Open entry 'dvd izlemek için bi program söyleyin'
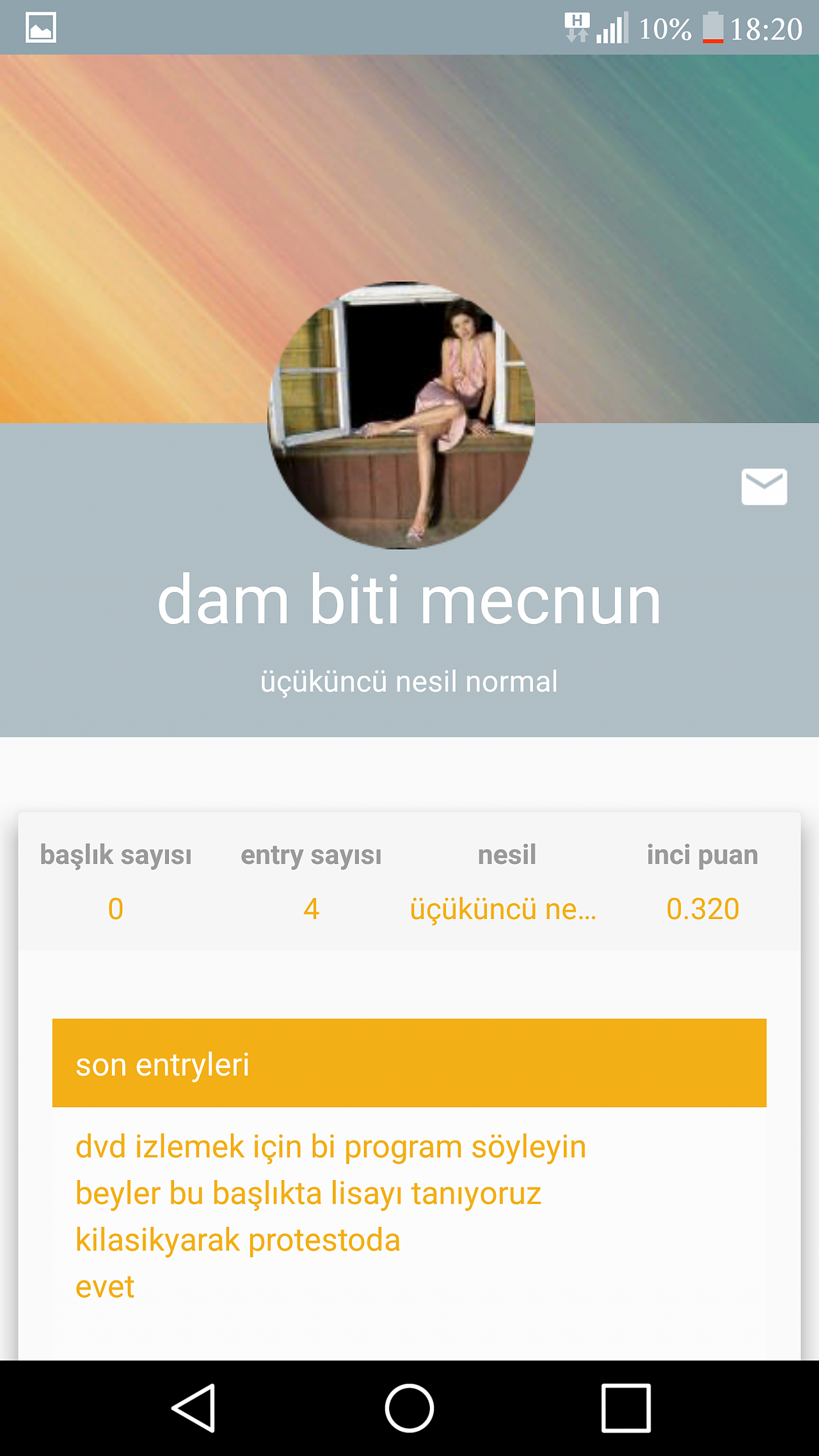This screenshot has width=819, height=1456. tap(331, 1147)
